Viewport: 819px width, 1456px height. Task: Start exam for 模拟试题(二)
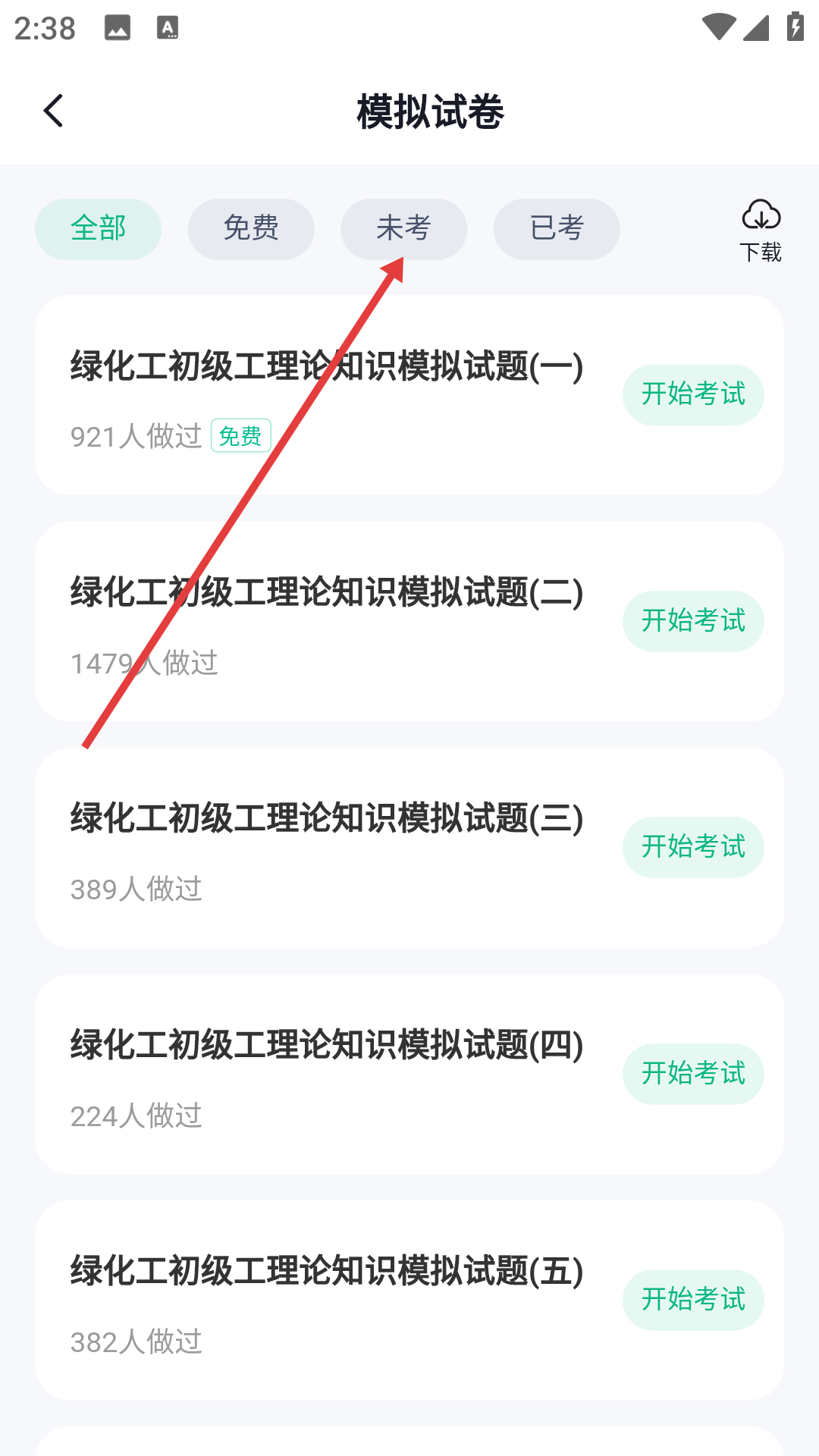click(693, 621)
